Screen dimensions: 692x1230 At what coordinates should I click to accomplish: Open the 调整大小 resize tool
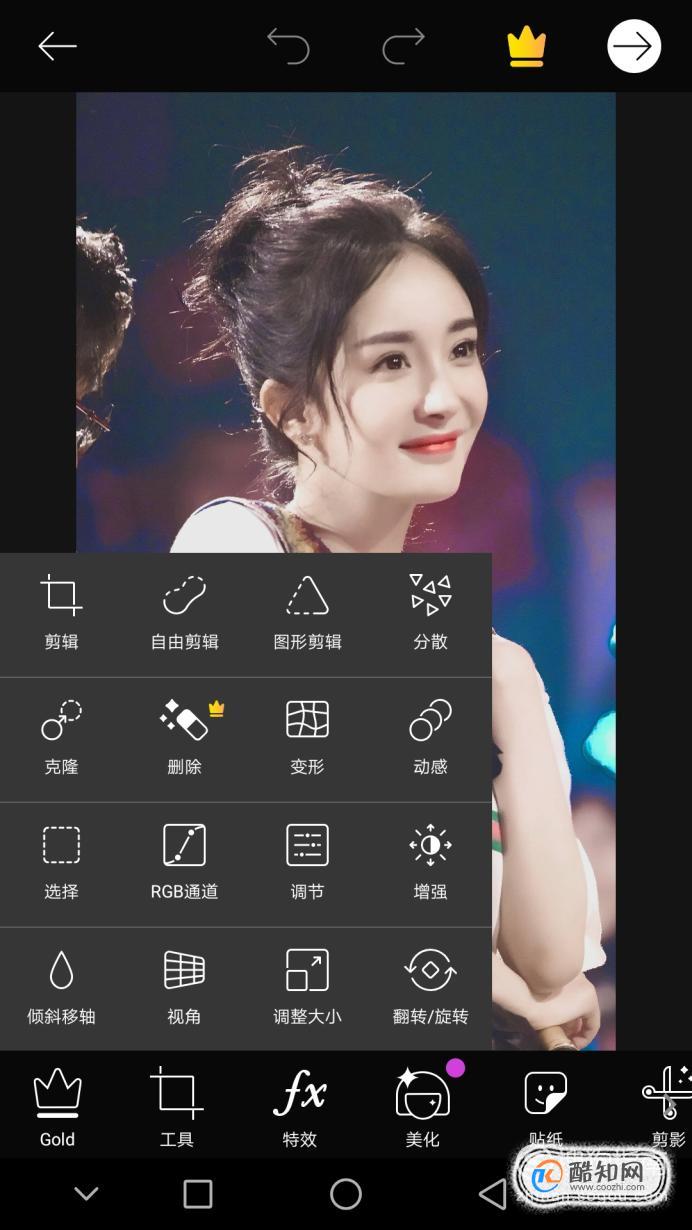307,989
